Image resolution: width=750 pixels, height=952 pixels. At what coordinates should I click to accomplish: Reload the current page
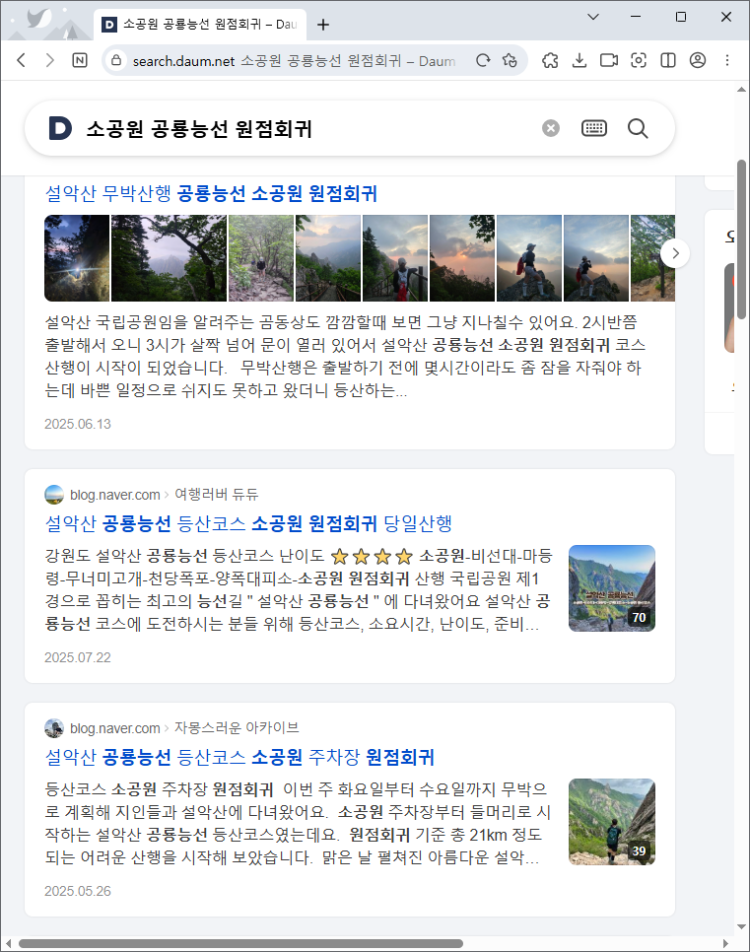click(483, 60)
